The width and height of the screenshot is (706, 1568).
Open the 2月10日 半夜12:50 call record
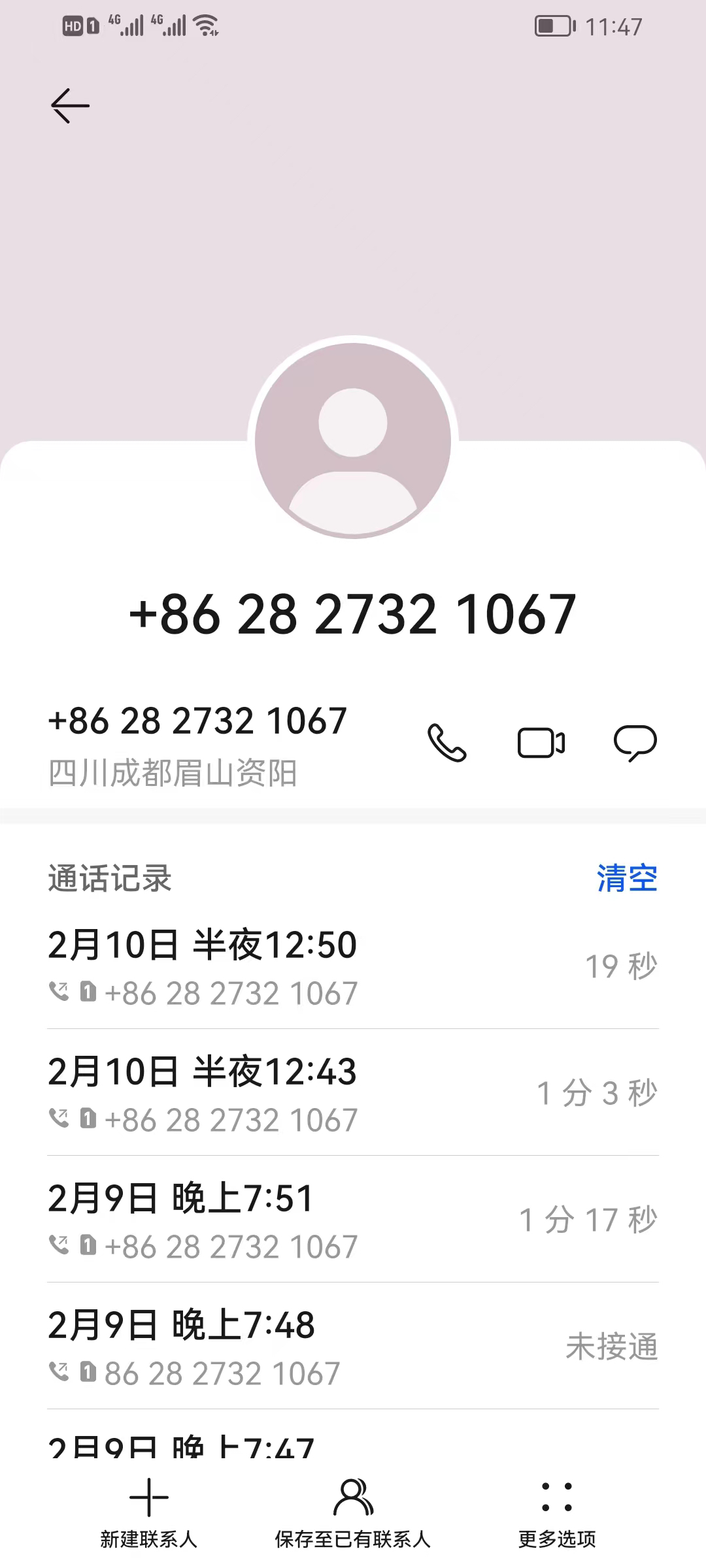click(353, 967)
